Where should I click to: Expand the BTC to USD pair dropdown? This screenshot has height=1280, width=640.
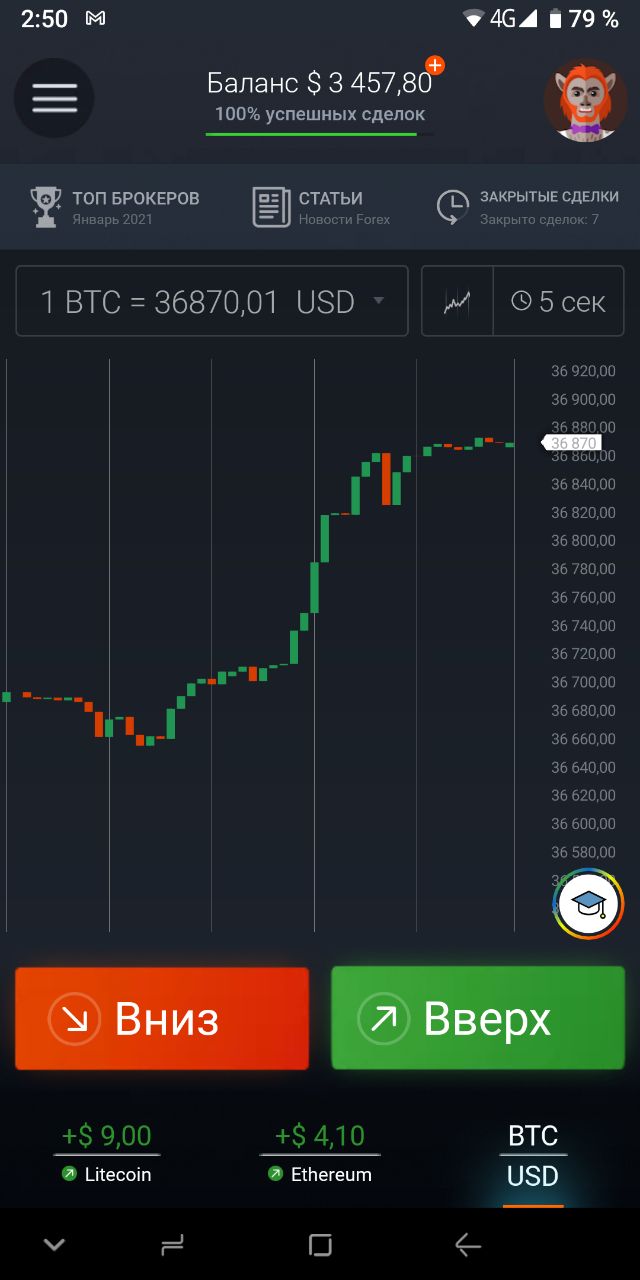click(x=212, y=301)
